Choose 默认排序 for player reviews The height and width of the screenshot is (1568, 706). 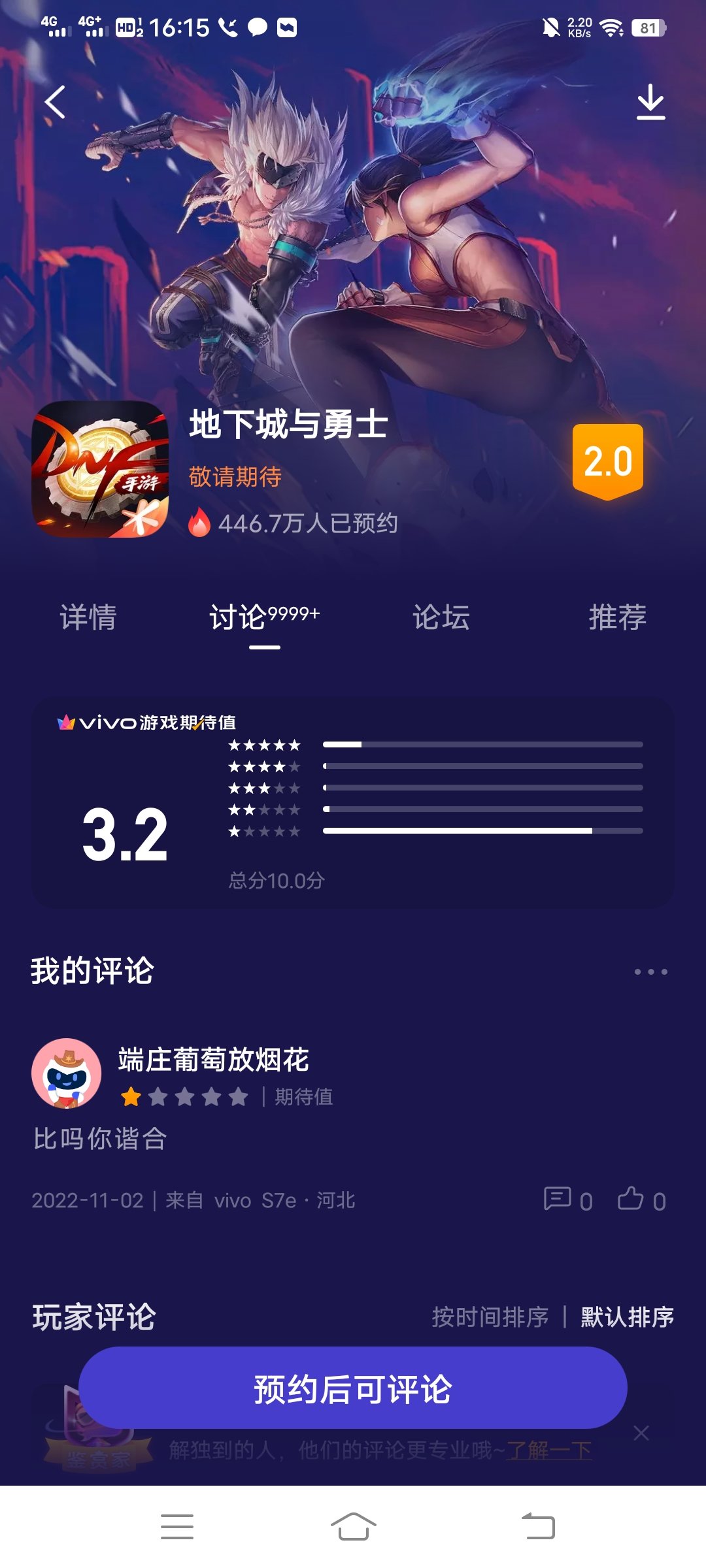tap(627, 1316)
